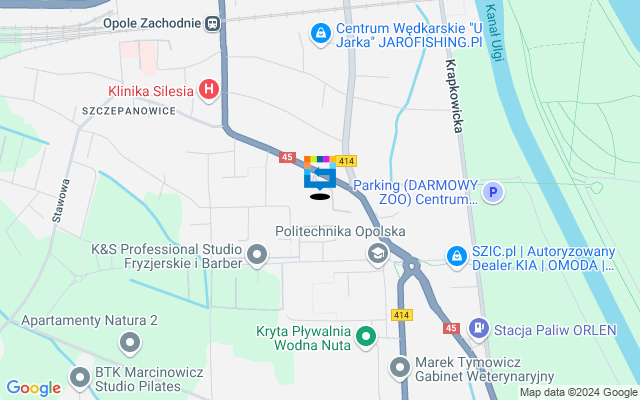Open Kryta Pływalnia Wodna Nuta pin
The width and height of the screenshot is (640, 400).
pos(366,337)
